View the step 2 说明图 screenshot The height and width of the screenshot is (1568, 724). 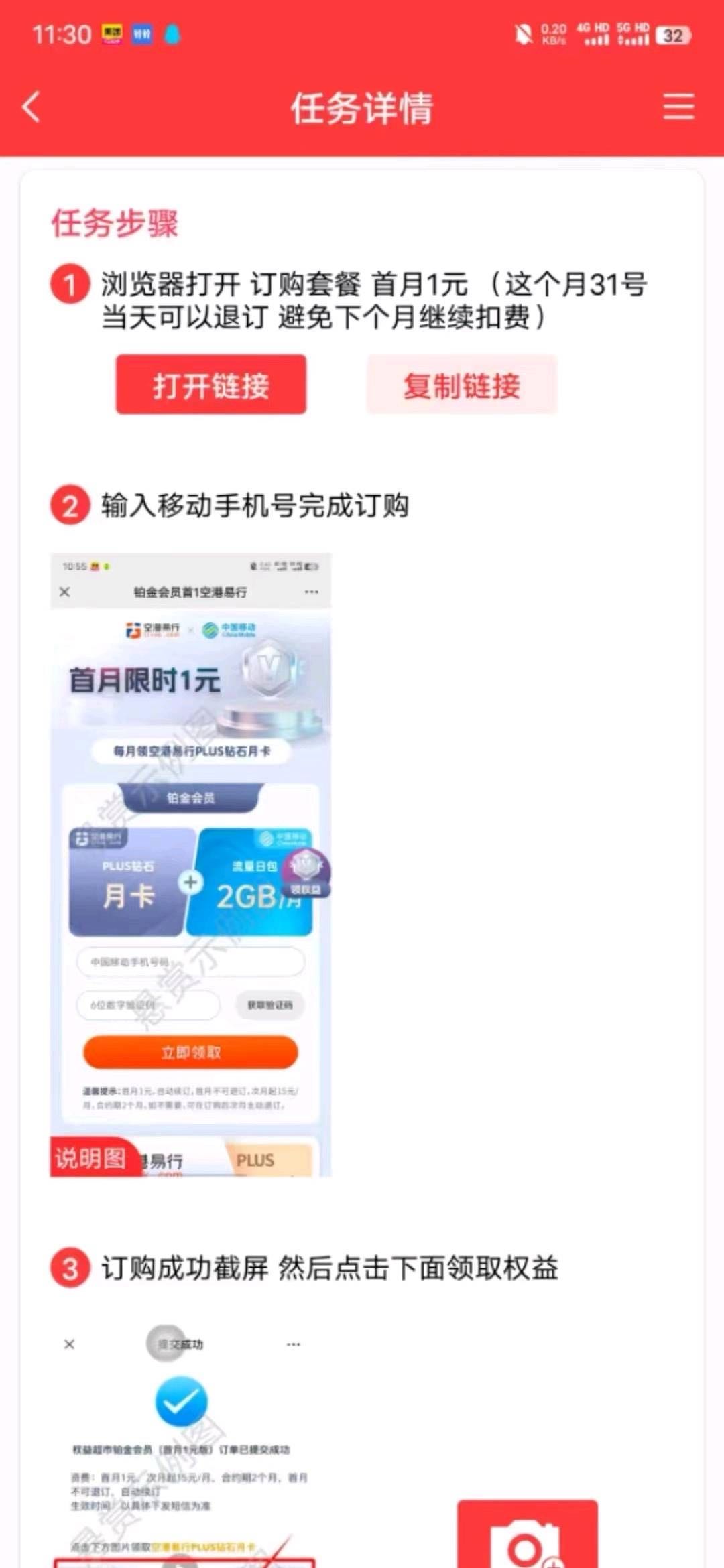pyautogui.click(x=191, y=864)
